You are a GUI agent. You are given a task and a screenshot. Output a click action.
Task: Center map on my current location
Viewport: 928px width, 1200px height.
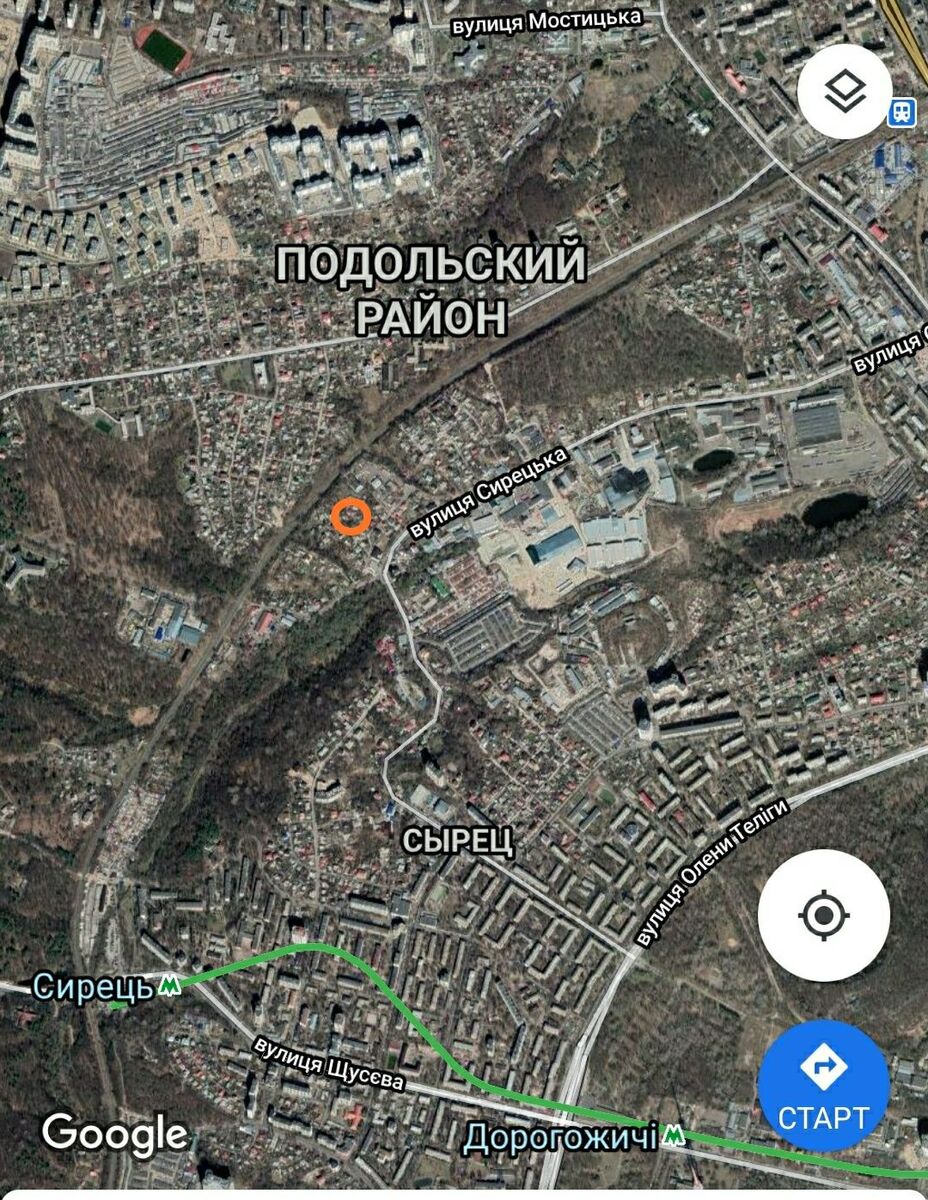(x=823, y=915)
